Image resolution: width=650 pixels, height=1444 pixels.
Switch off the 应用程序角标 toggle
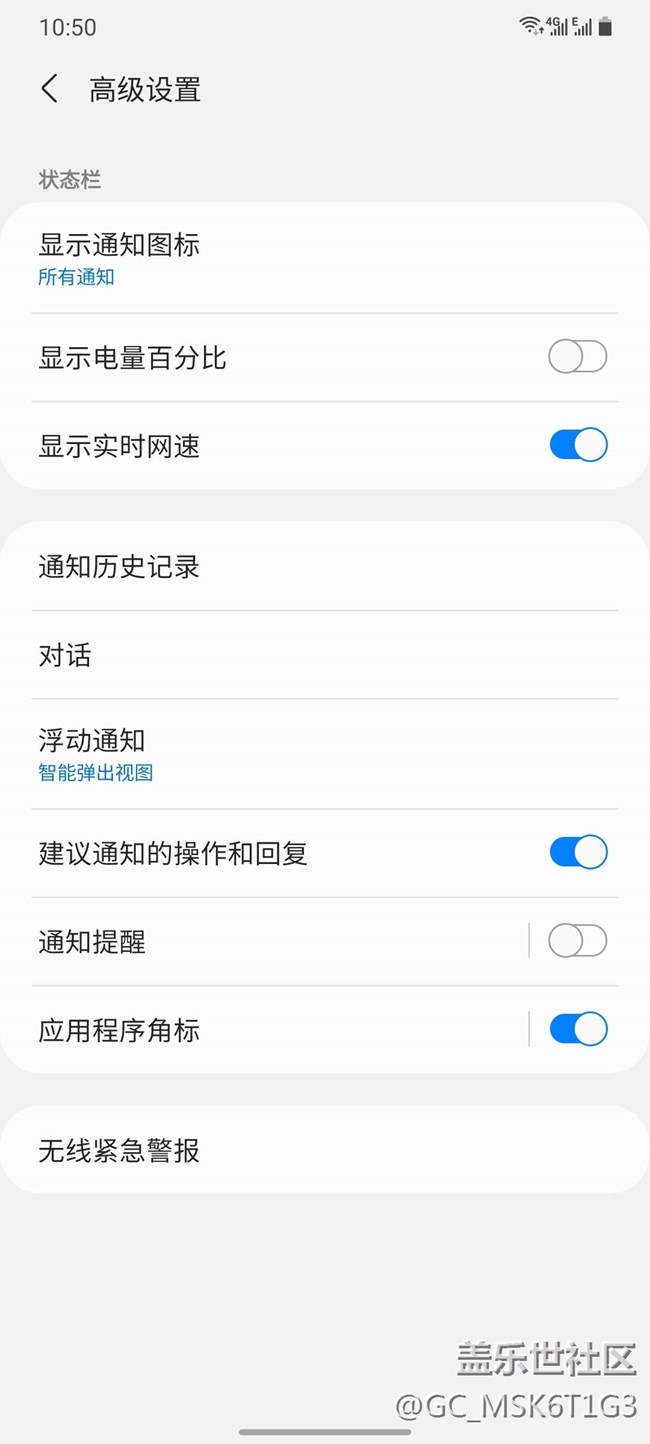pyautogui.click(x=578, y=1029)
